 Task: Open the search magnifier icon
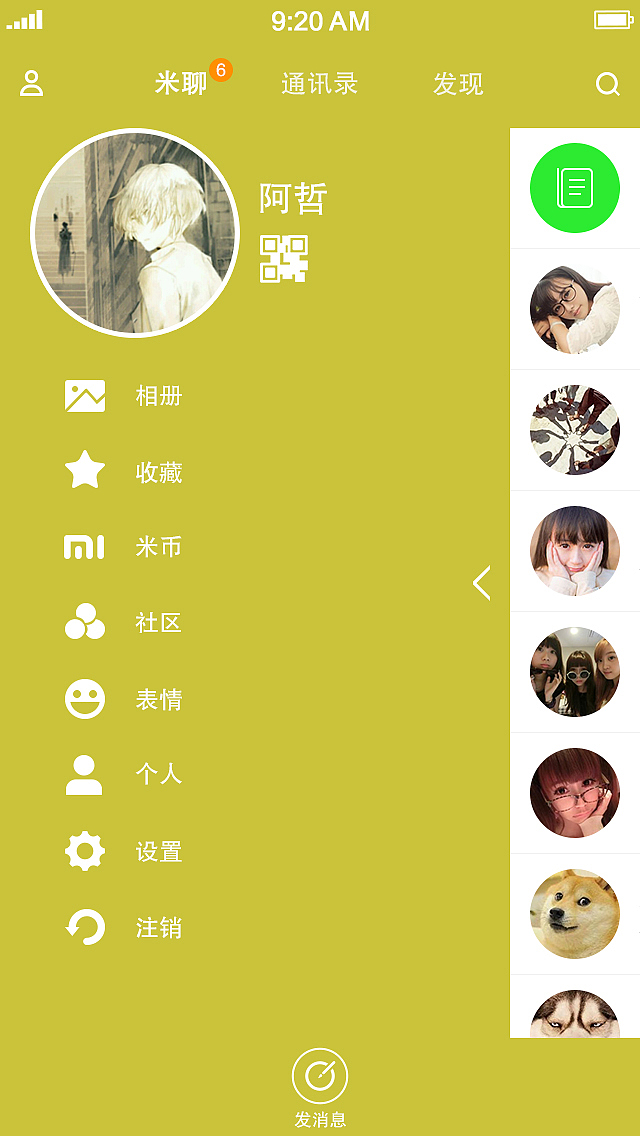coord(608,84)
